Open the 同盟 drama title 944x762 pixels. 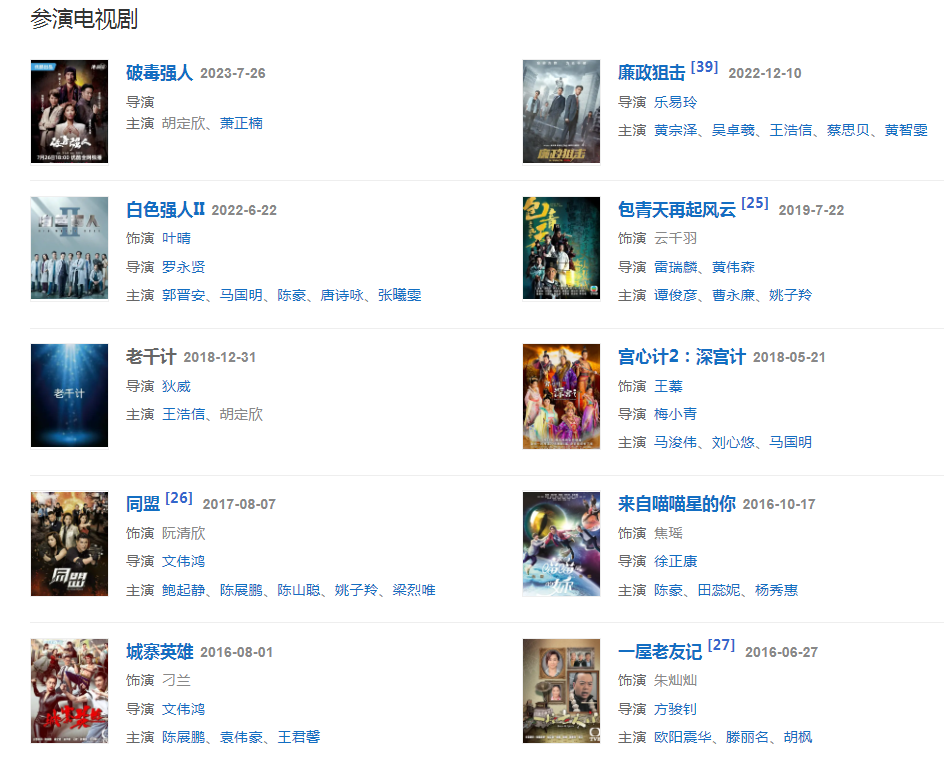pyautogui.click(x=143, y=504)
